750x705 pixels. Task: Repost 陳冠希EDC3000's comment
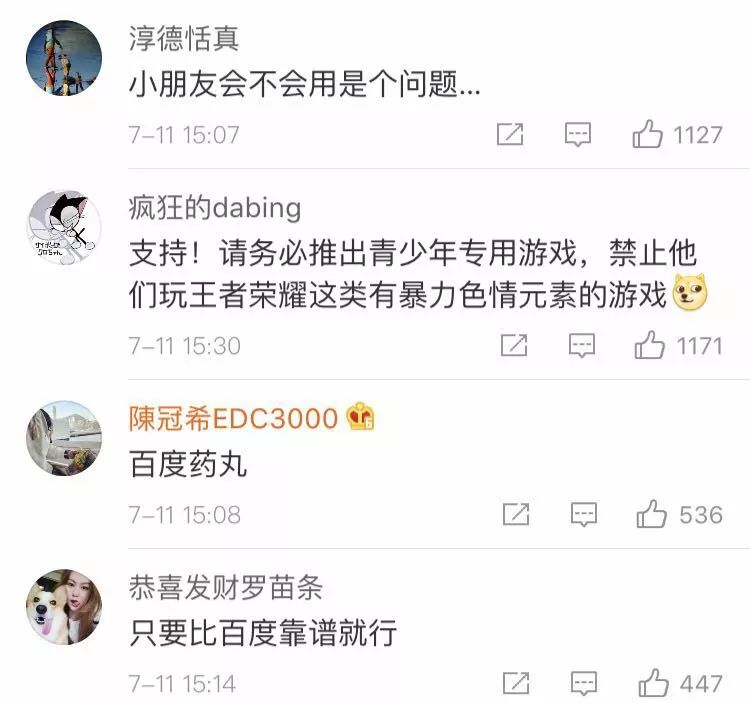pos(515,514)
